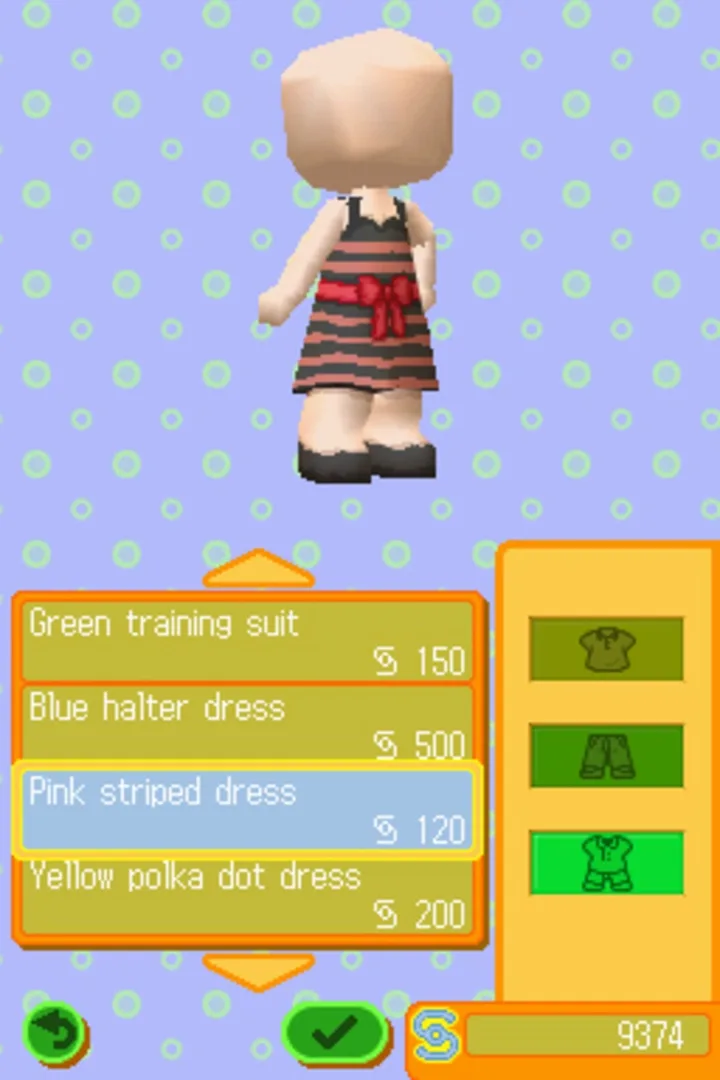Screen dimensions: 720x1080
Task: Pick the Yellow polka dot dress
Action: (x=247, y=895)
